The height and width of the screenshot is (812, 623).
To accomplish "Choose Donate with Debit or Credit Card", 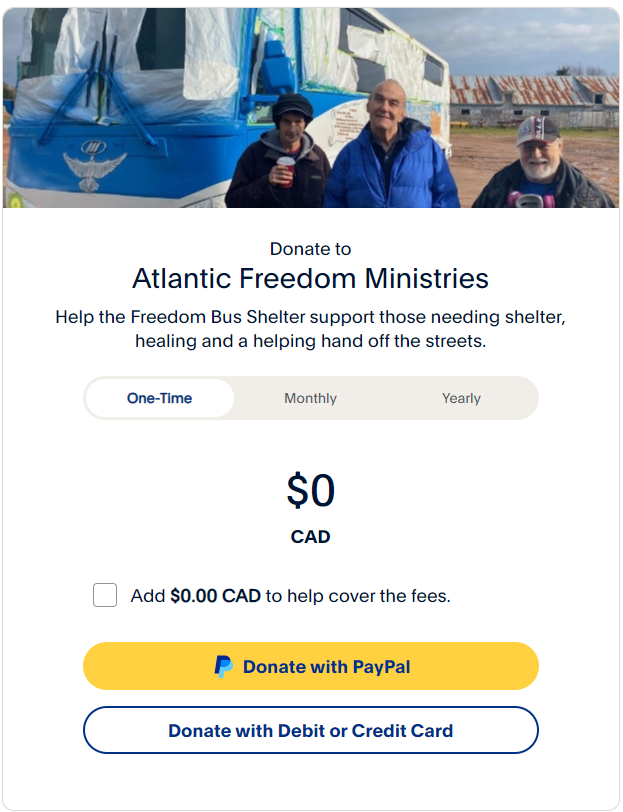I will click(310, 730).
